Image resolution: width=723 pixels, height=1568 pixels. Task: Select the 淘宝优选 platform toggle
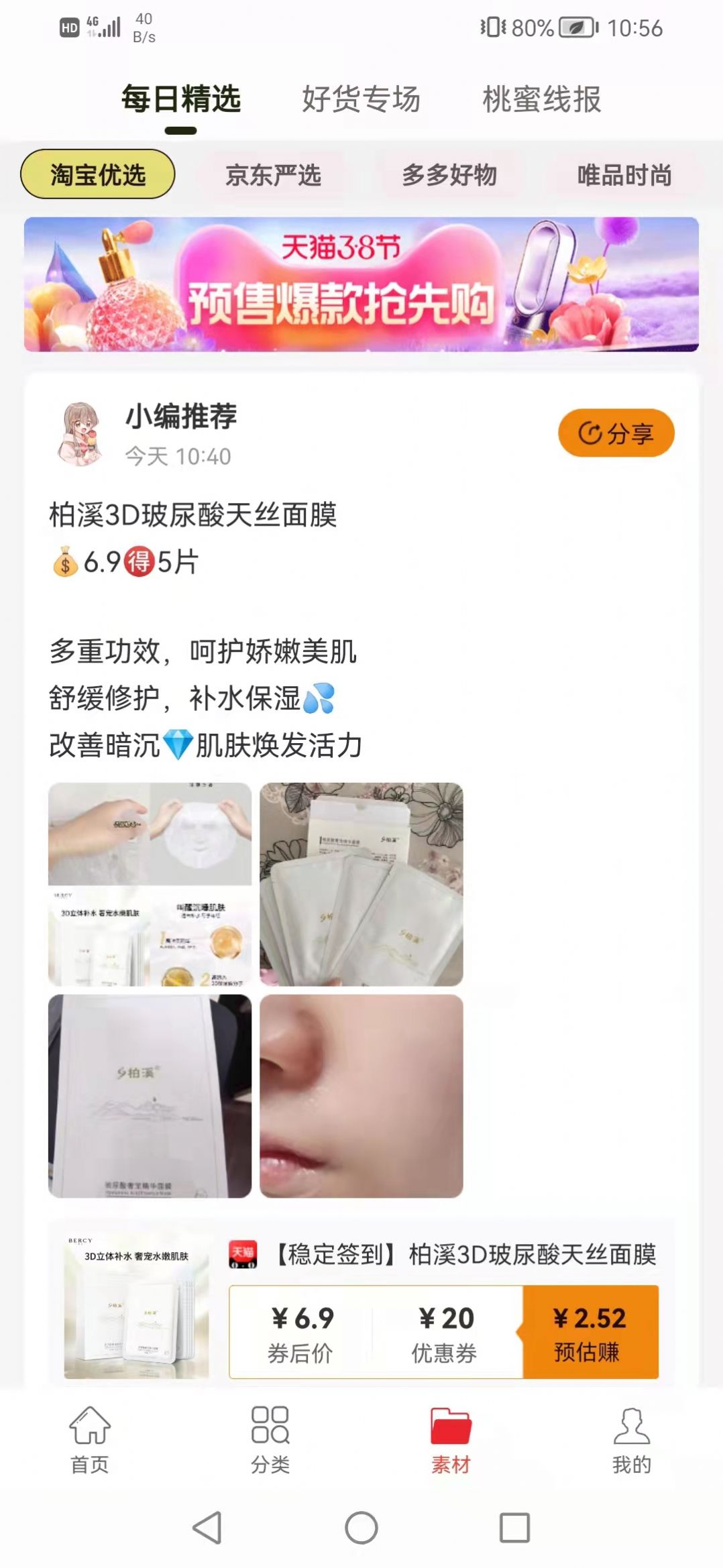tap(99, 176)
